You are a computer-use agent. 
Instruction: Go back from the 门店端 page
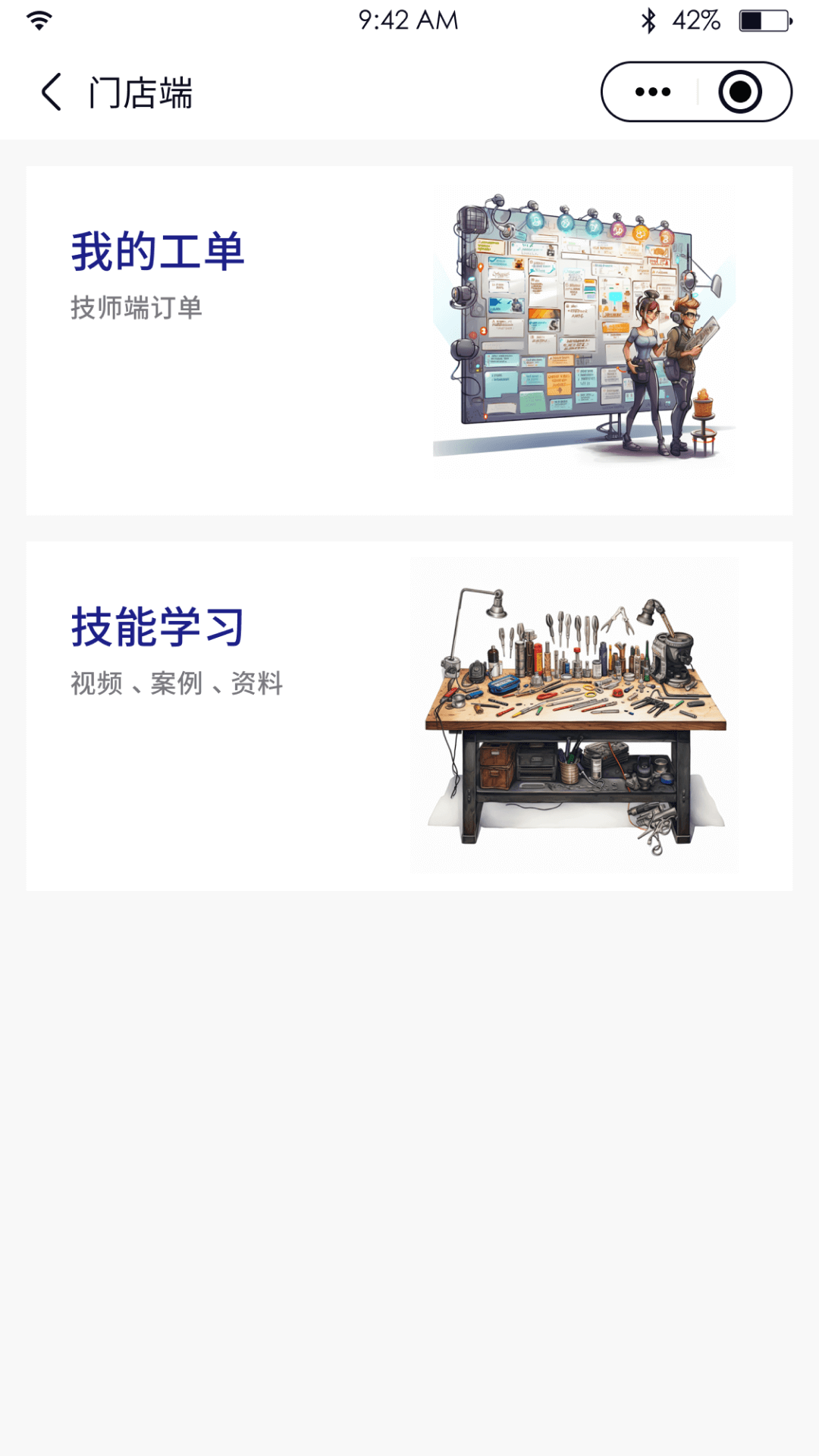pyautogui.click(x=52, y=93)
